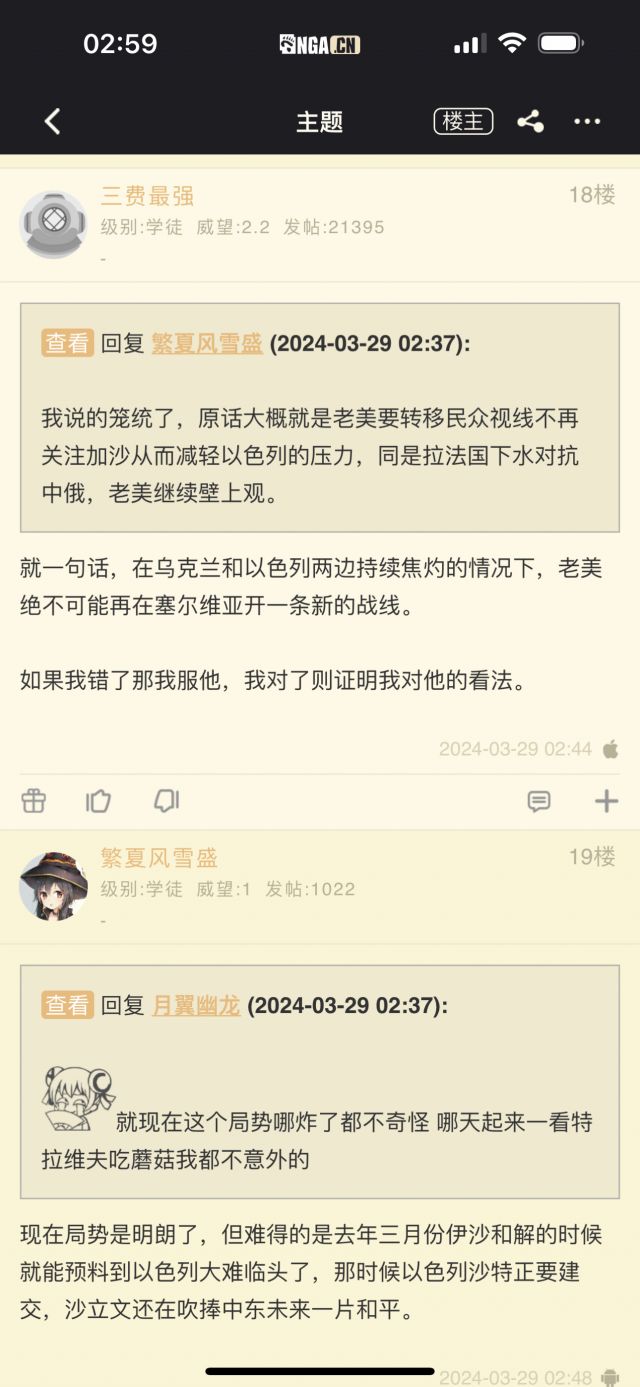Image resolution: width=640 pixels, height=1387 pixels.
Task: Go back to the previous page
Action: click(53, 122)
